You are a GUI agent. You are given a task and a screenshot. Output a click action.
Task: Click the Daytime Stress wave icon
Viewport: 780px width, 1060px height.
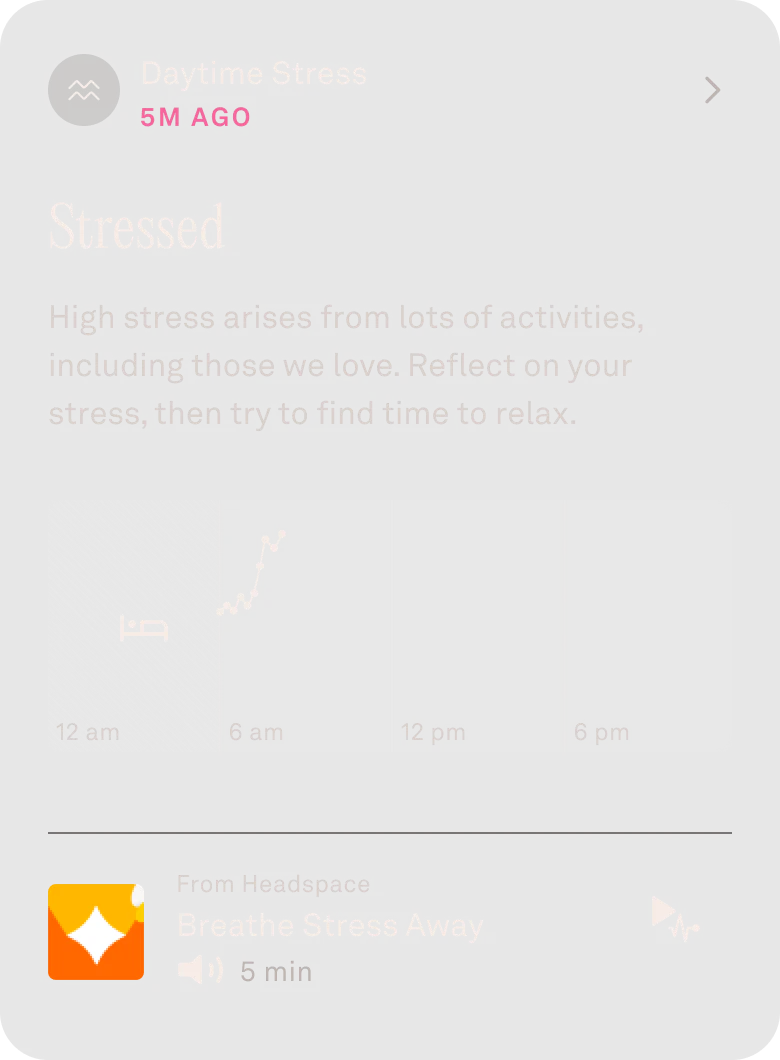pos(84,90)
